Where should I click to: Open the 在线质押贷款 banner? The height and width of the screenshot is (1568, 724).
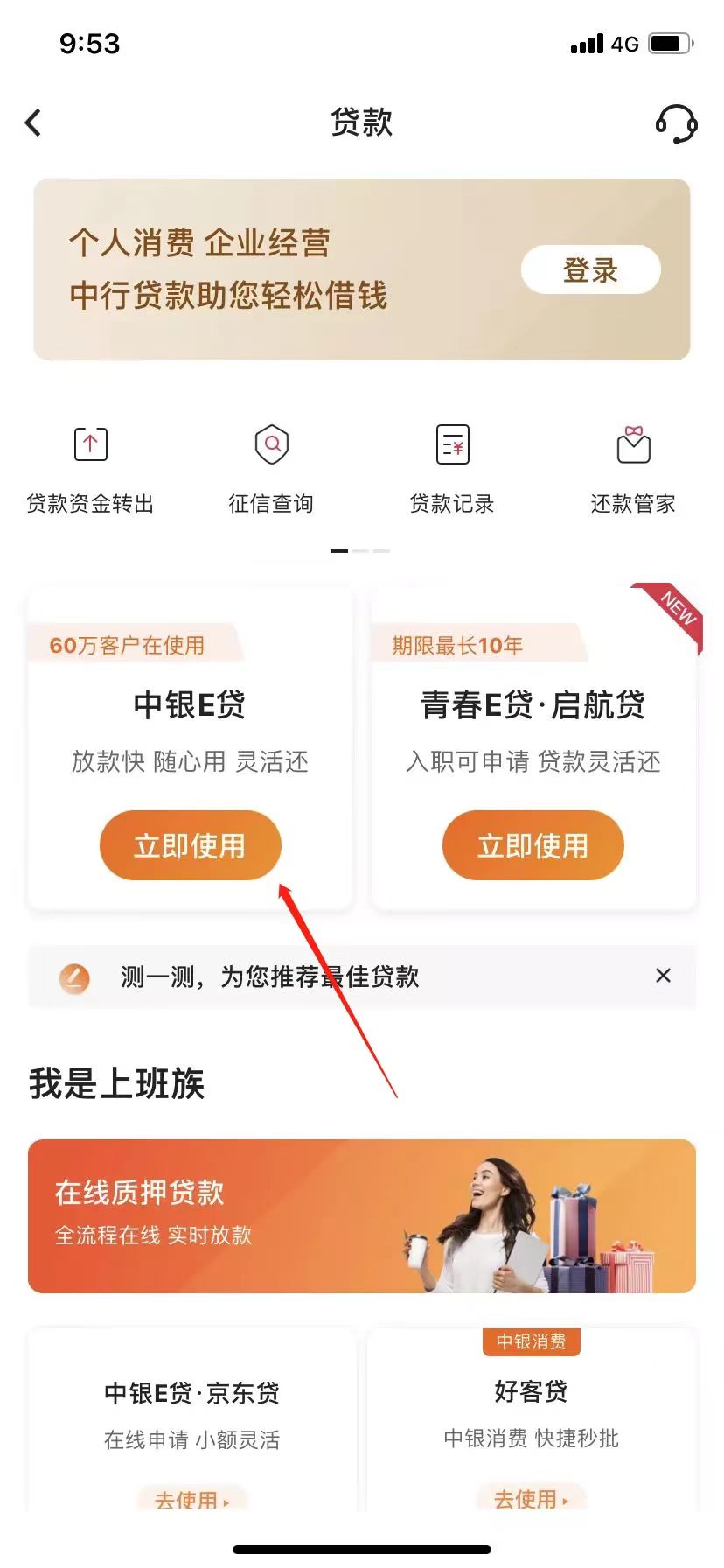(x=361, y=1215)
